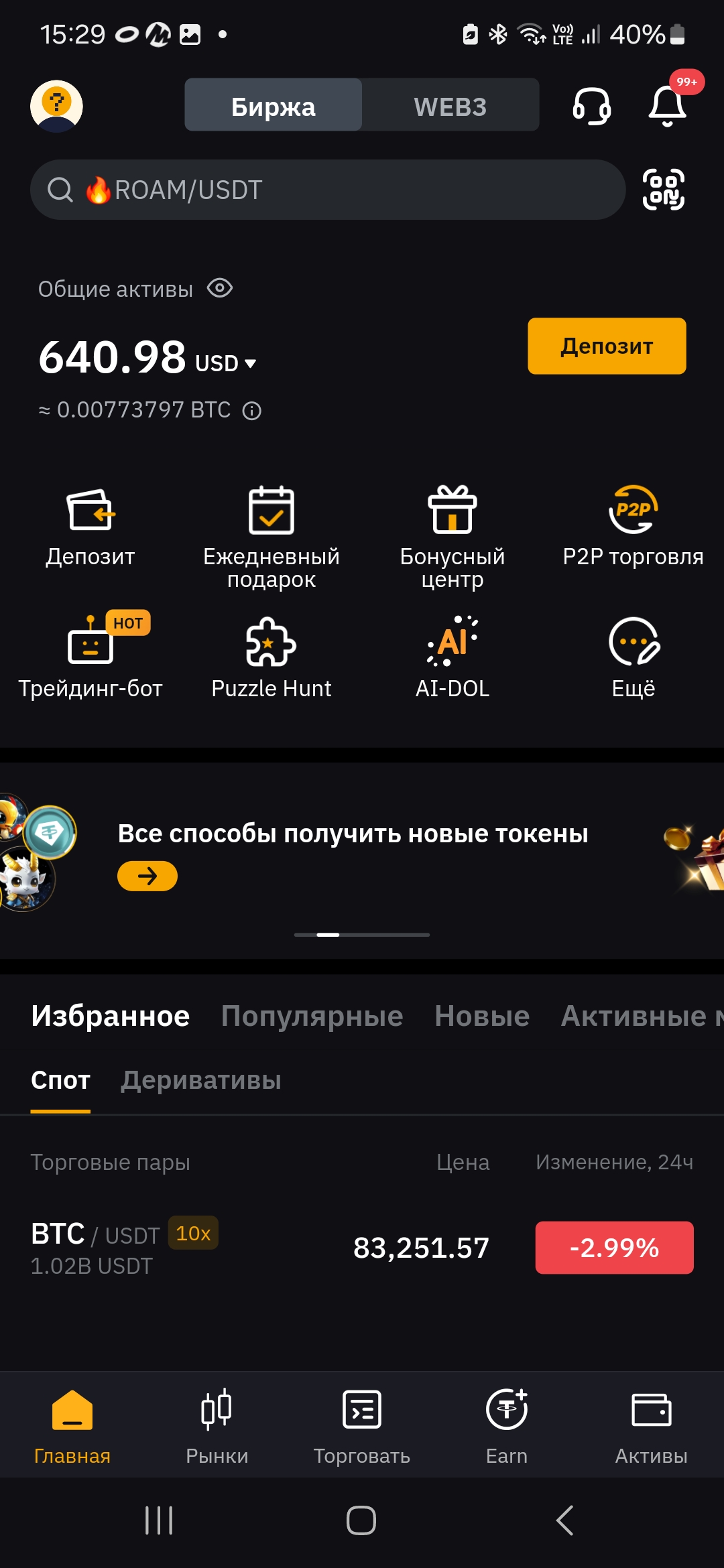724x1568 pixels.
Task: Open Ежедневный подарок
Action: 271,537
